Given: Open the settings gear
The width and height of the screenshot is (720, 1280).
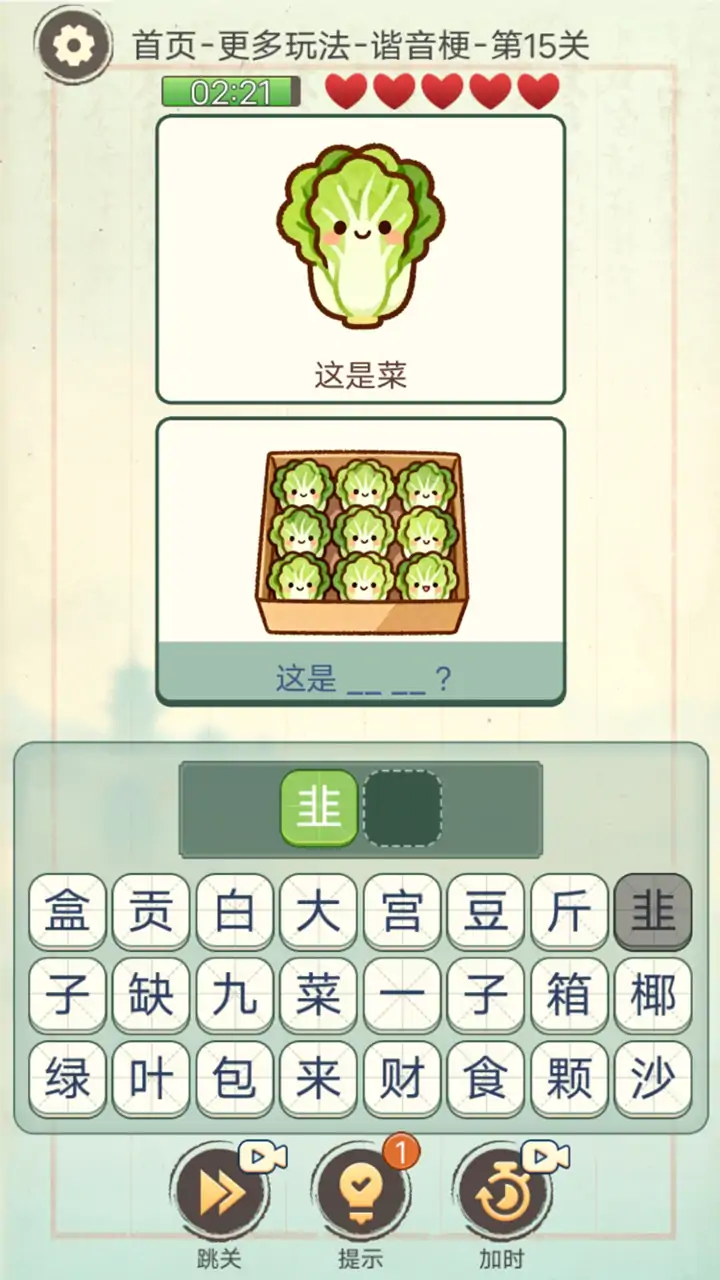Looking at the screenshot, I should 72,44.
